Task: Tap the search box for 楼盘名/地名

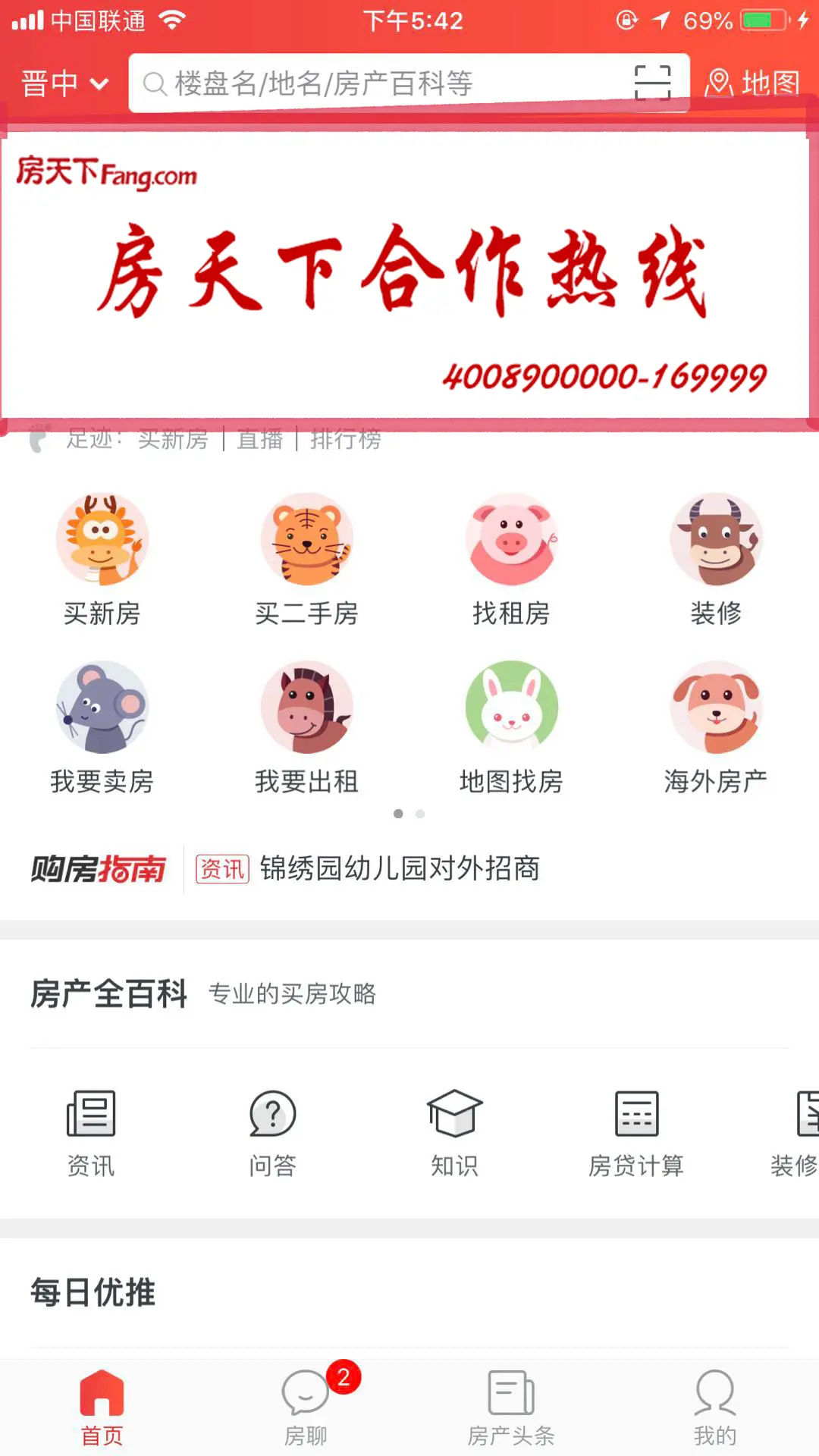Action: coord(379,83)
